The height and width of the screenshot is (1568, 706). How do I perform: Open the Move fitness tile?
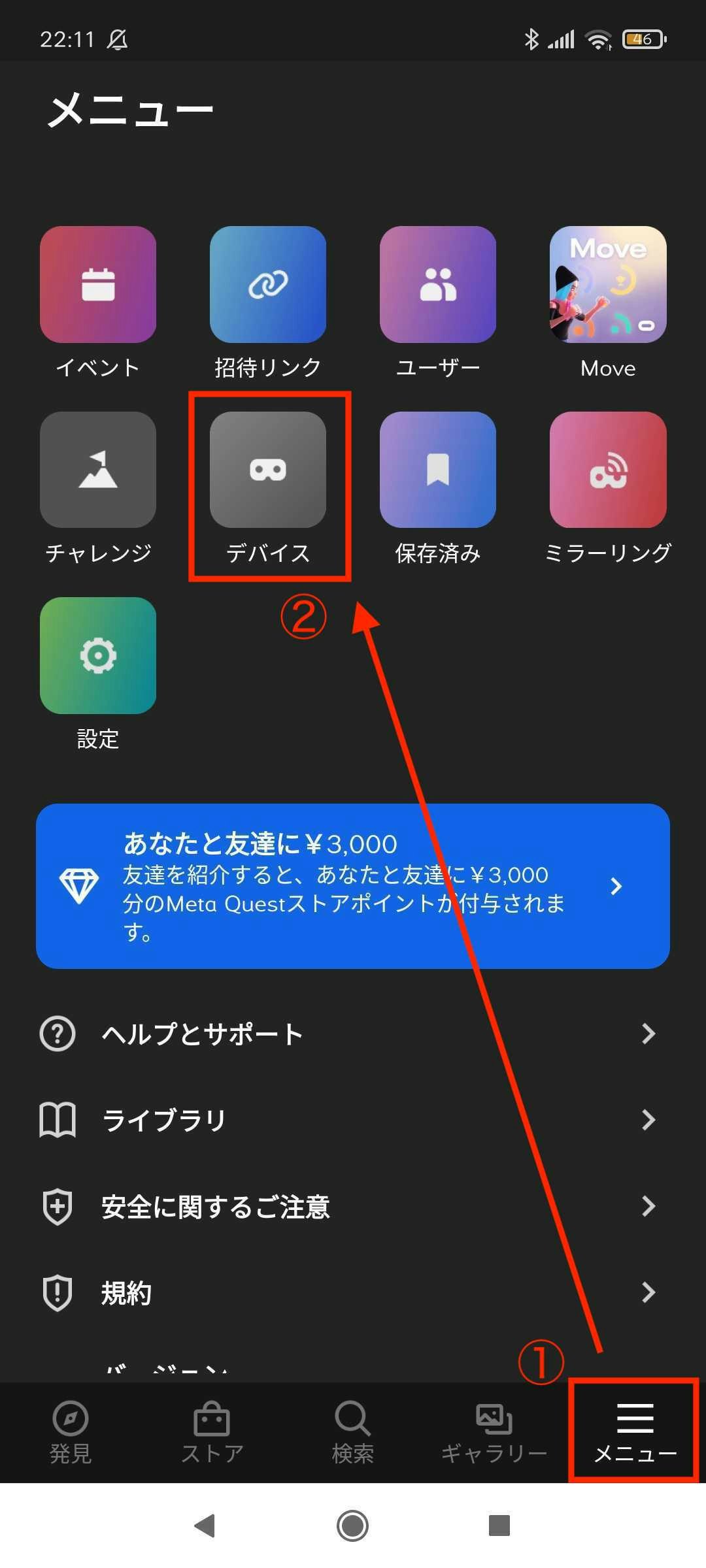click(608, 285)
